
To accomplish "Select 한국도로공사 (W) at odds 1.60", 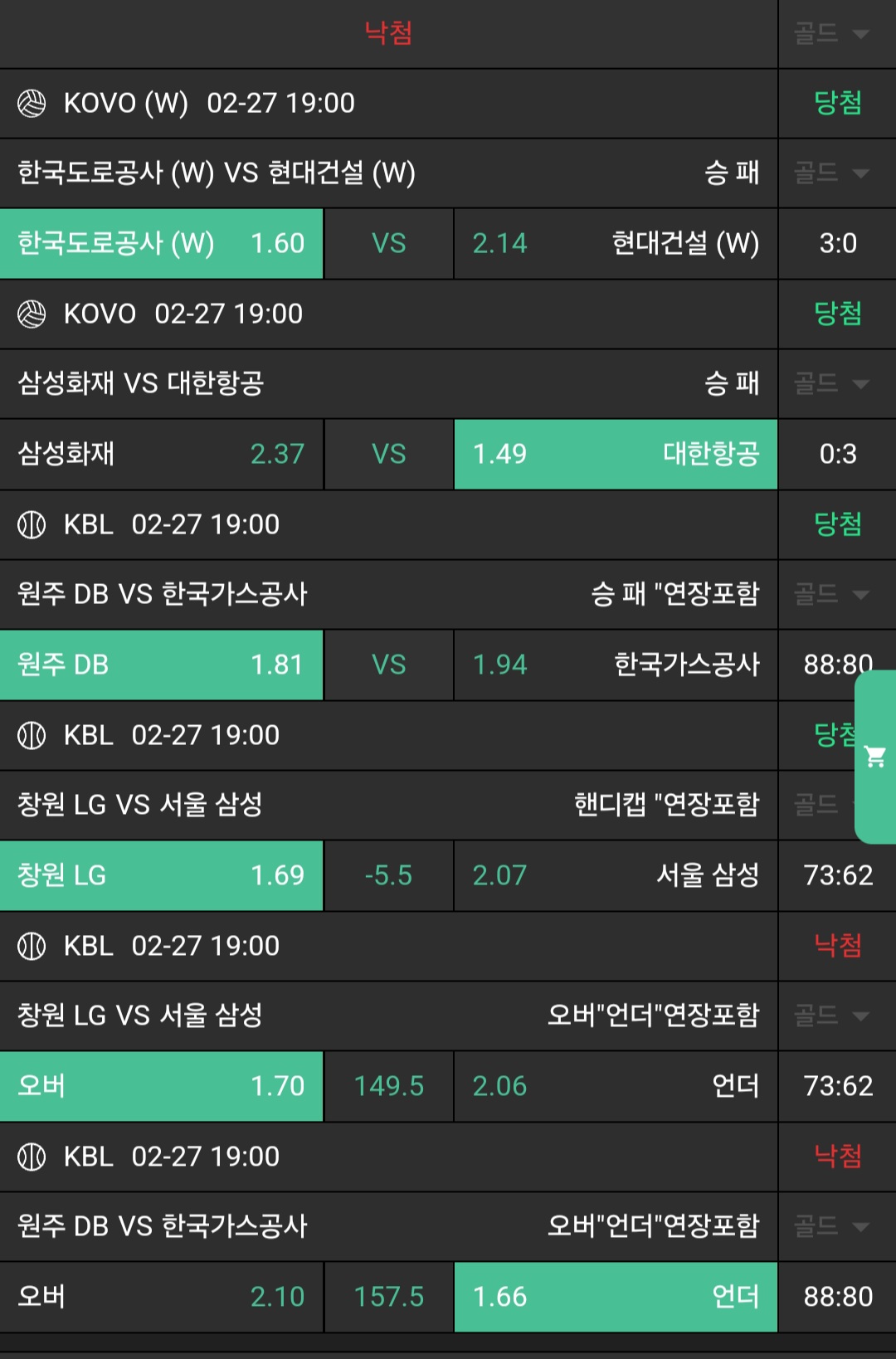I will pyautogui.click(x=161, y=244).
